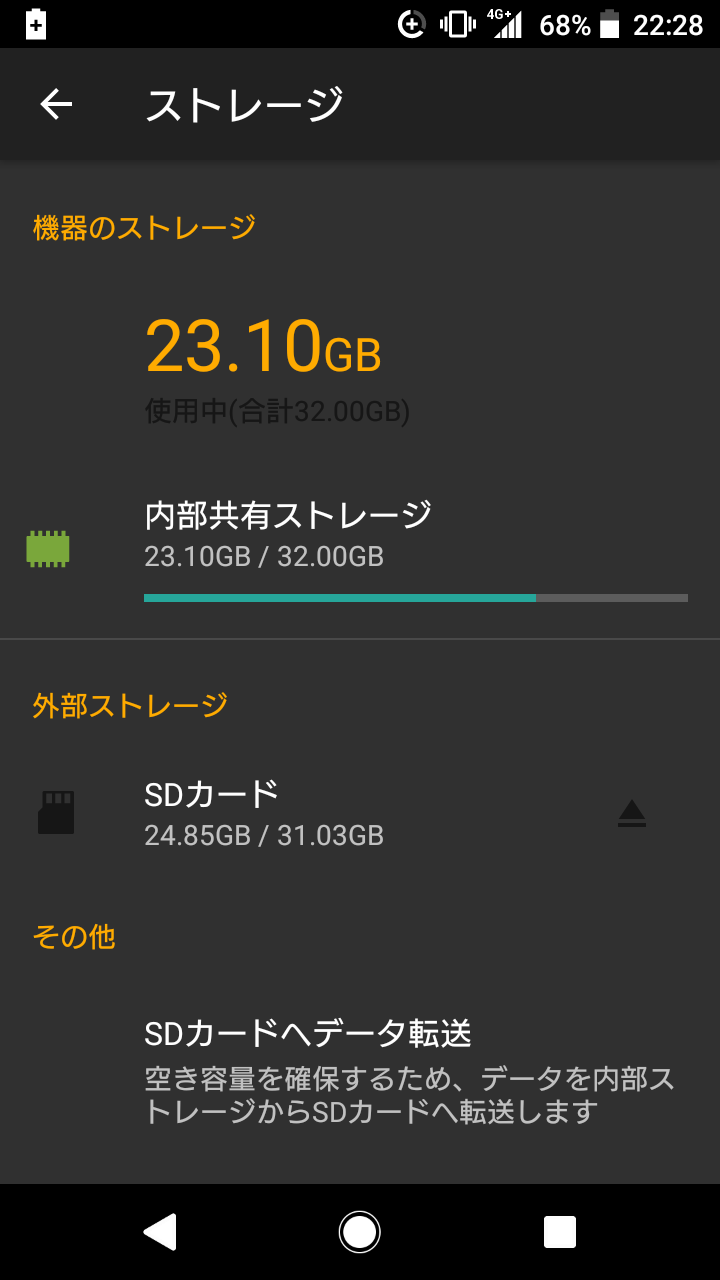Screen dimensions: 720x1280
Task: Tap the battery icon showing 68%
Action: coord(611,24)
